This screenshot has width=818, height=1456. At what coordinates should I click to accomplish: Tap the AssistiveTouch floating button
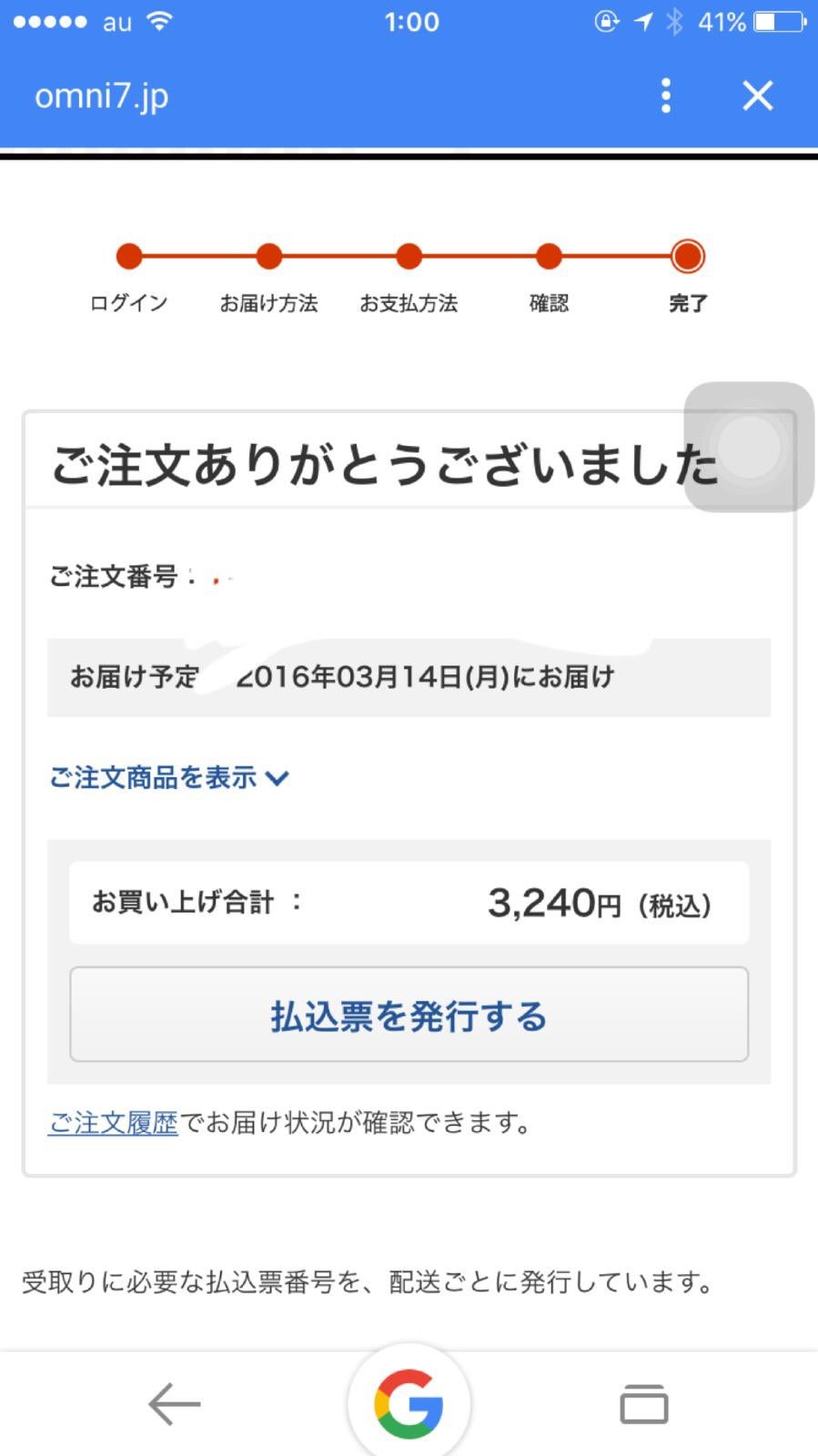click(749, 447)
